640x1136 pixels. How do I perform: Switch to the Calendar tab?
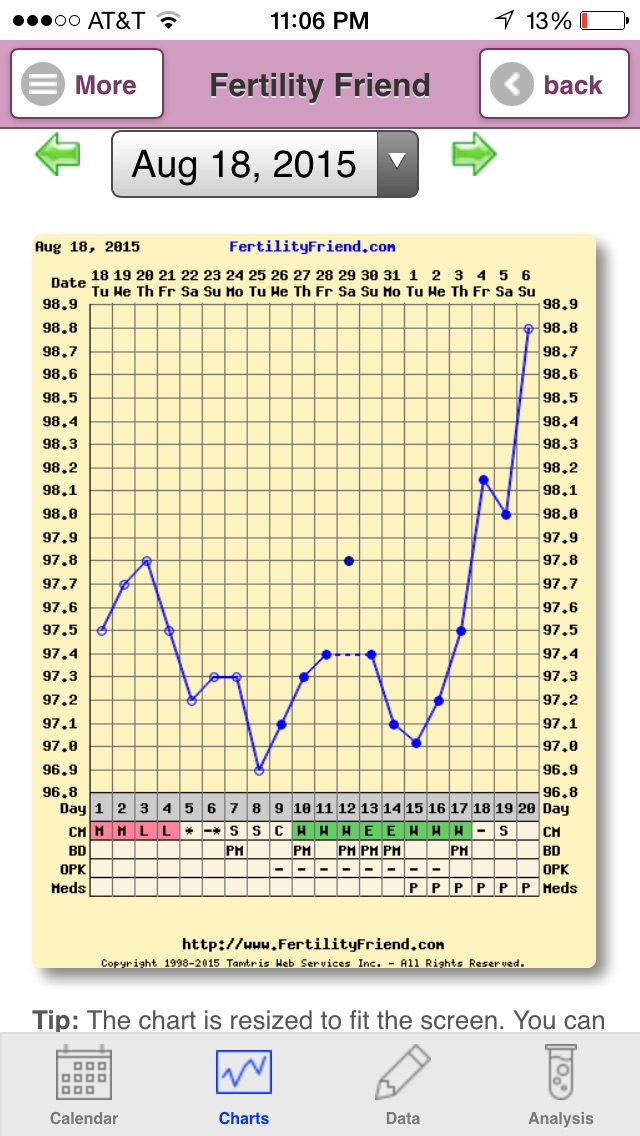click(84, 1085)
